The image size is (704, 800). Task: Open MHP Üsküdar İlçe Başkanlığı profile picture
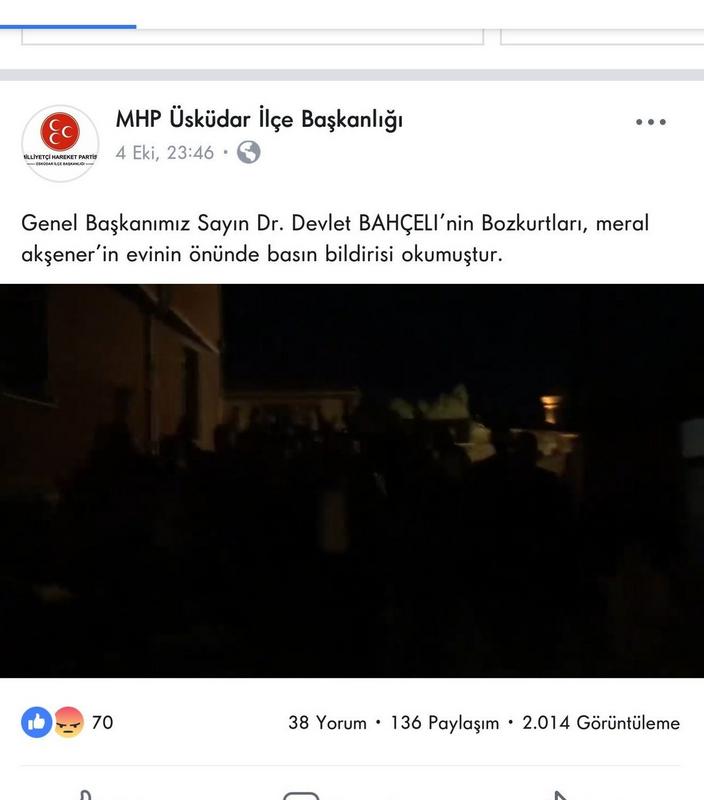60,143
